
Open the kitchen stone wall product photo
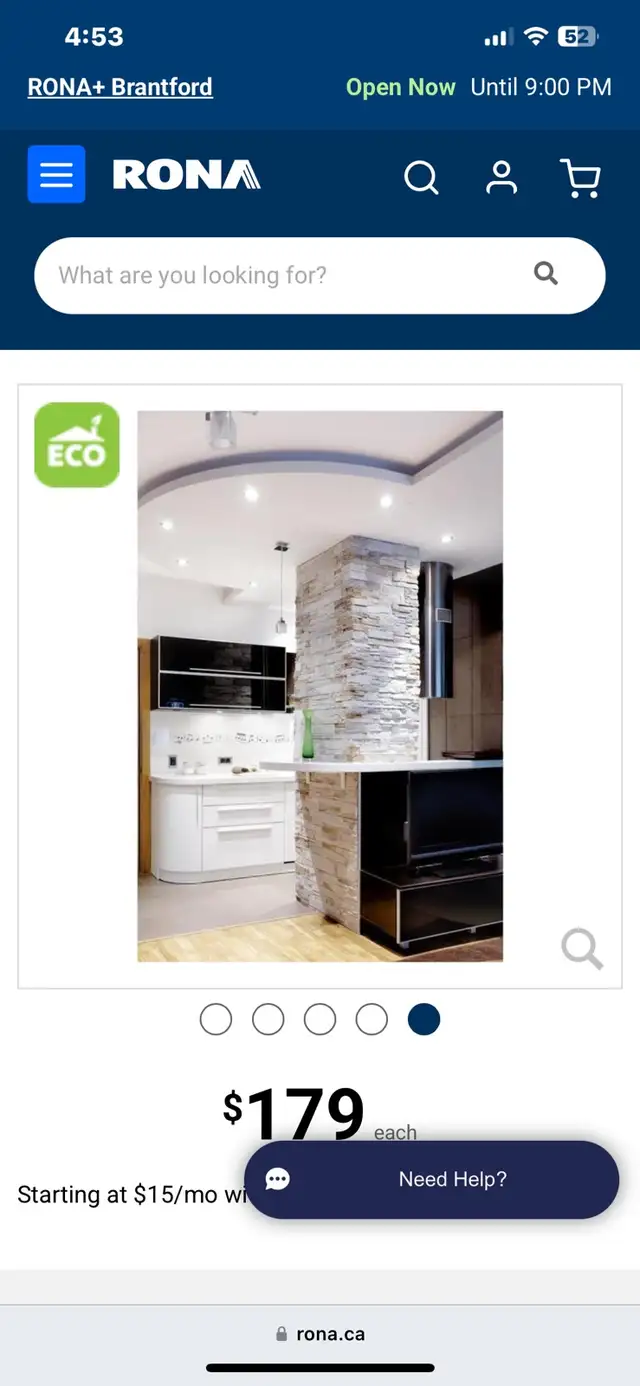click(x=320, y=686)
